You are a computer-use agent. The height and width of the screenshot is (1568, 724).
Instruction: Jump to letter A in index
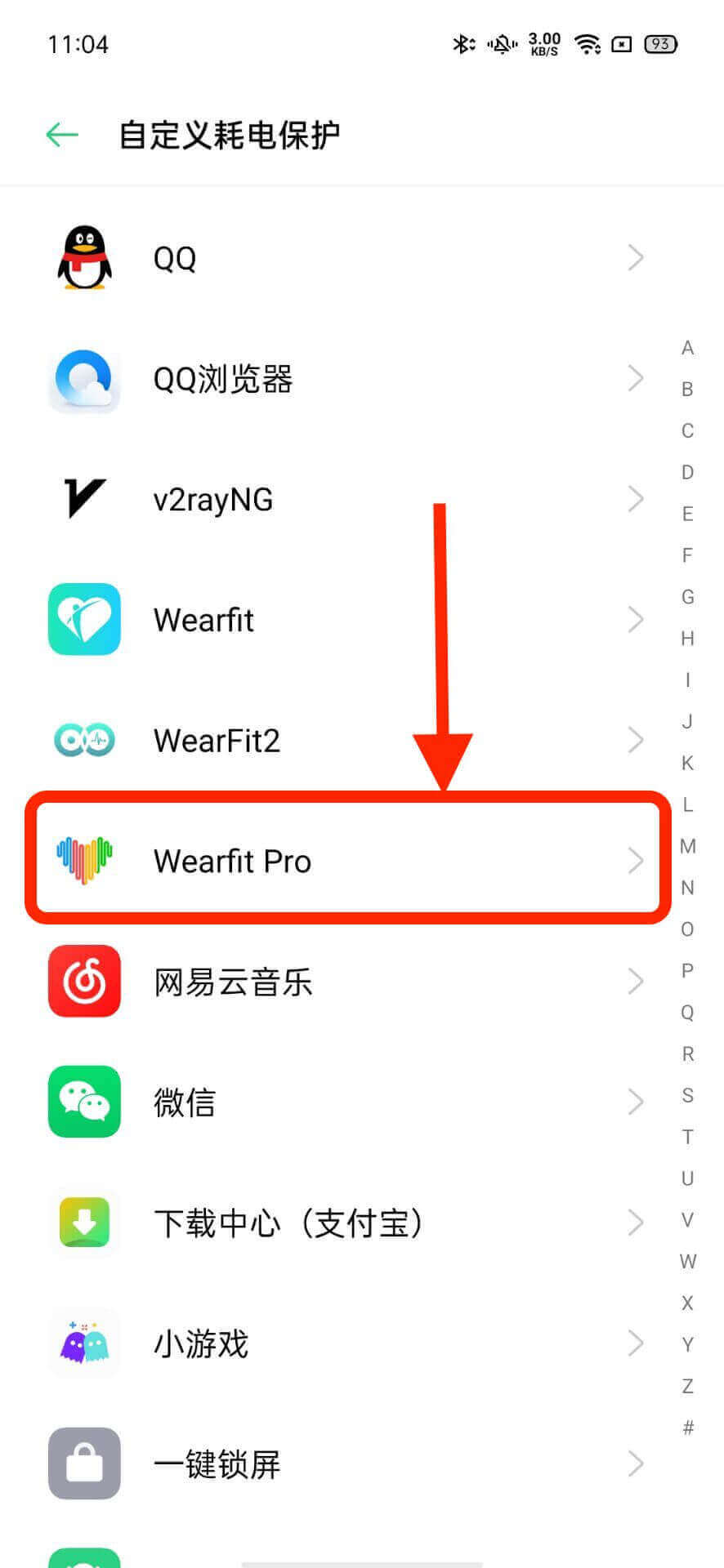688,349
